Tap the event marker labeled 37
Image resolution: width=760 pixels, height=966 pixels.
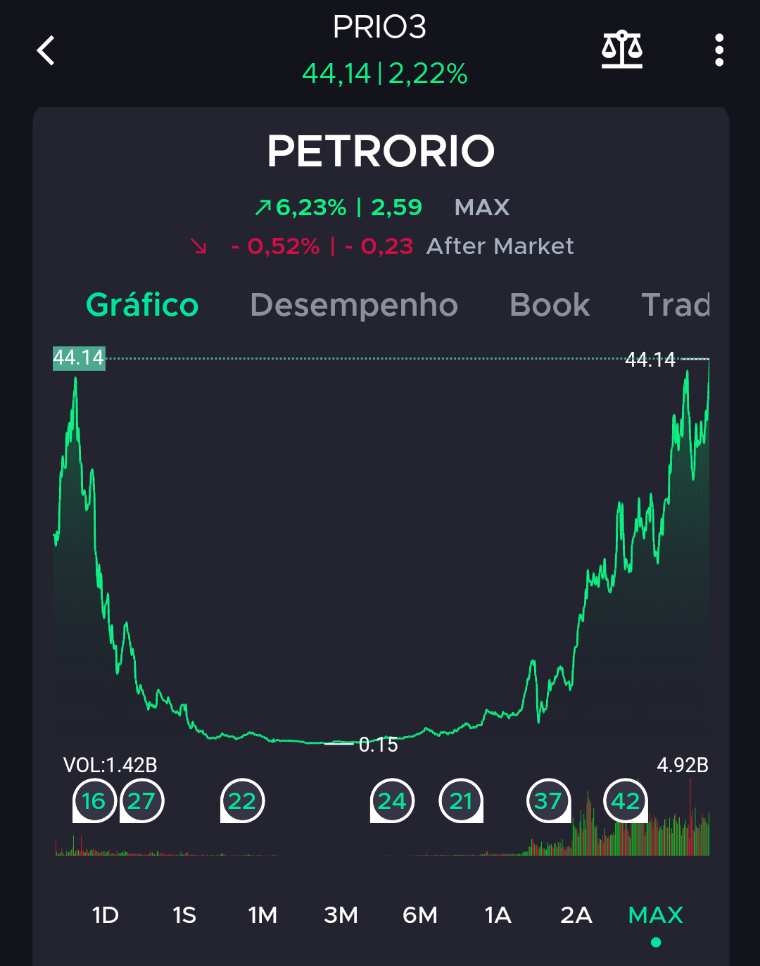coord(548,801)
